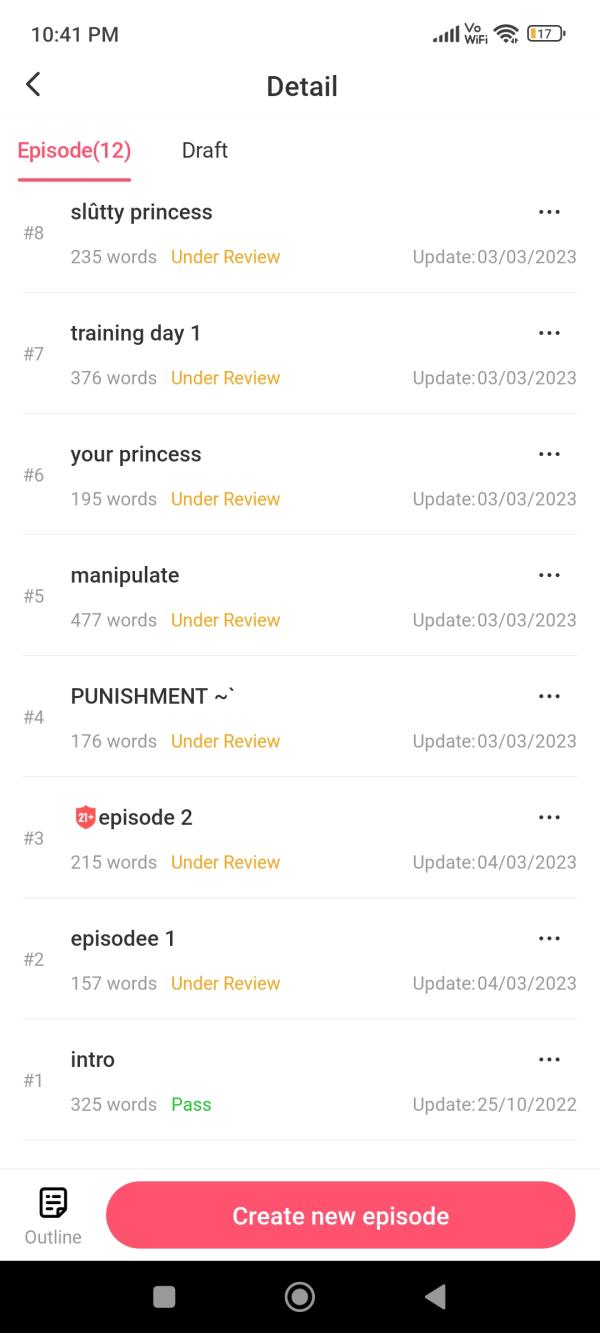Screen dimensions: 600x1333
Task: Open more options for your princess
Action: coord(549,454)
